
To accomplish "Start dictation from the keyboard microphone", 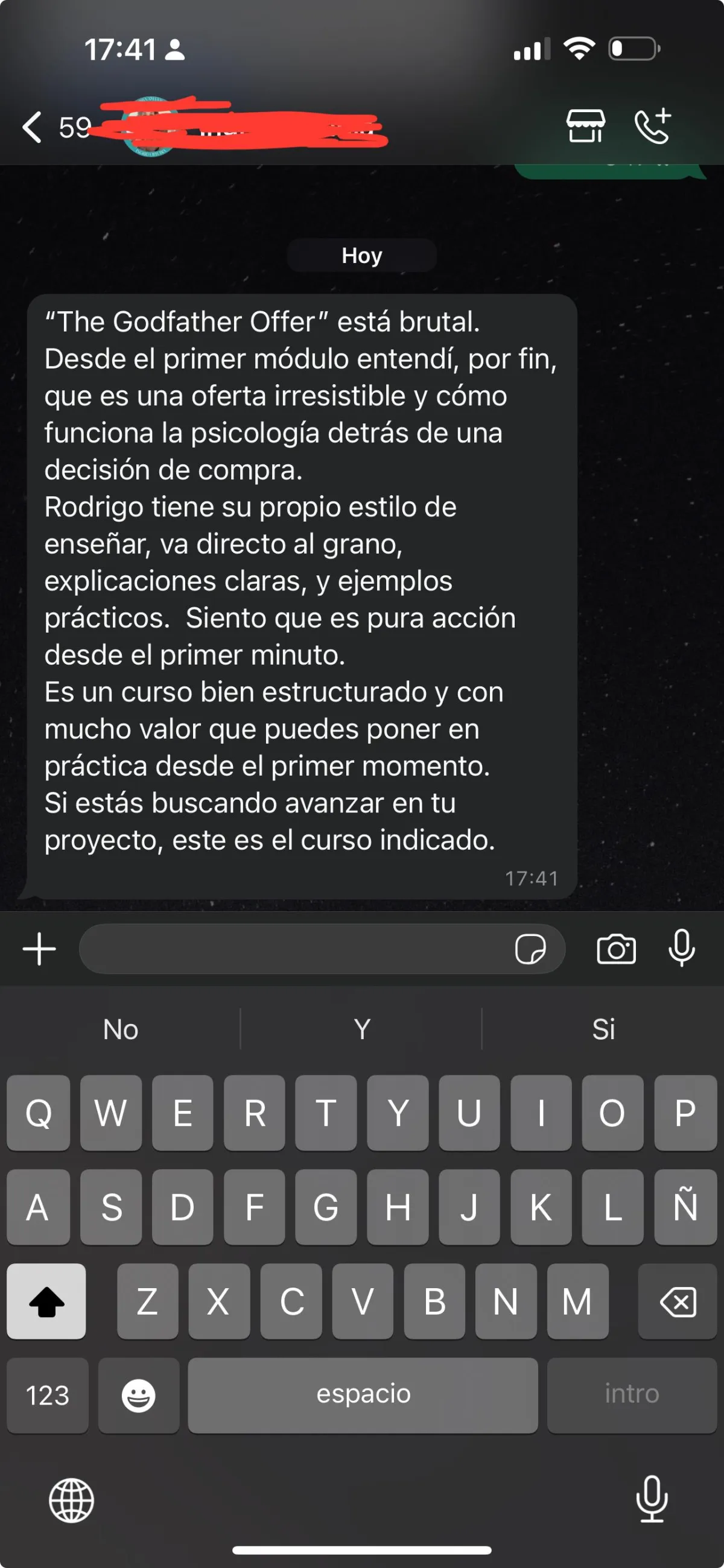I will 652,1499.
